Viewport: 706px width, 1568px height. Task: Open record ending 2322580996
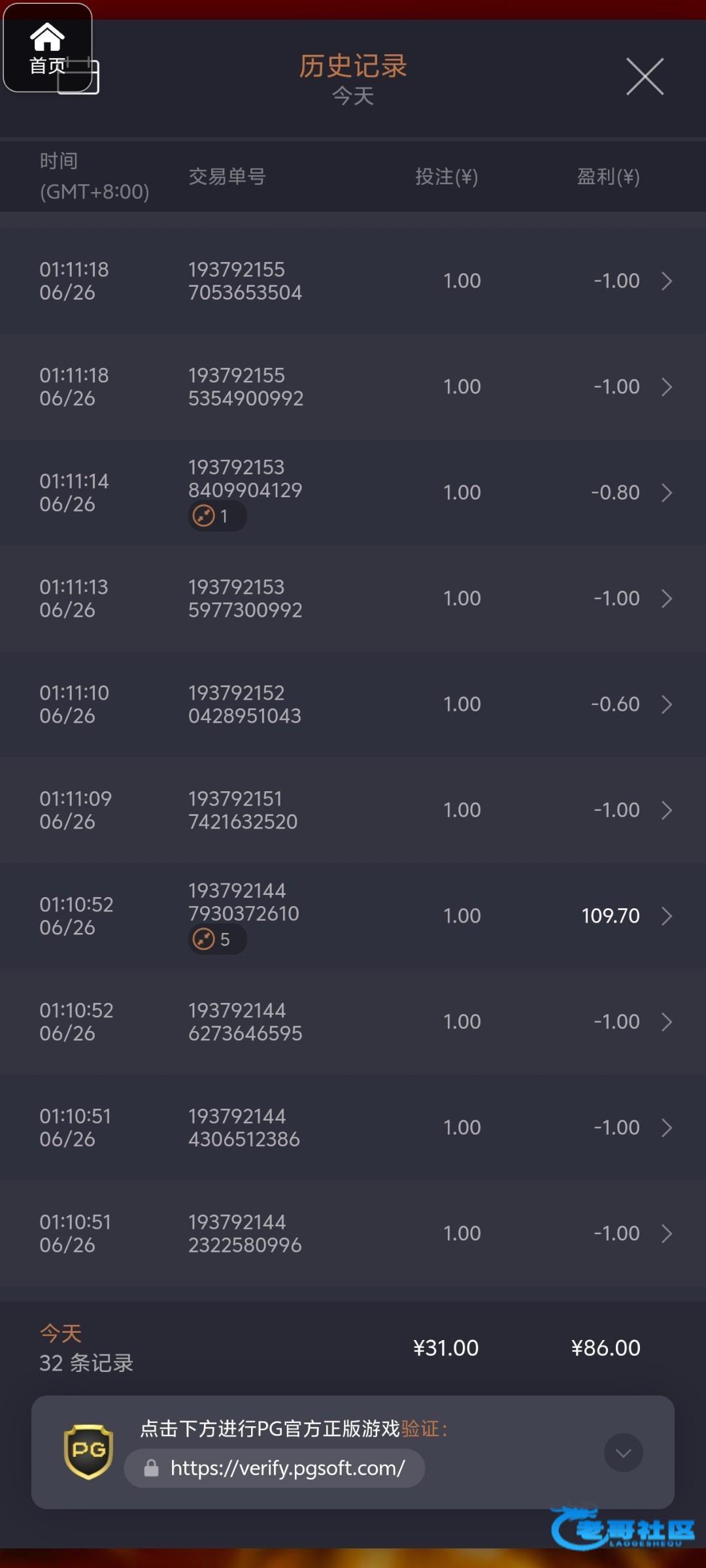[353, 1233]
